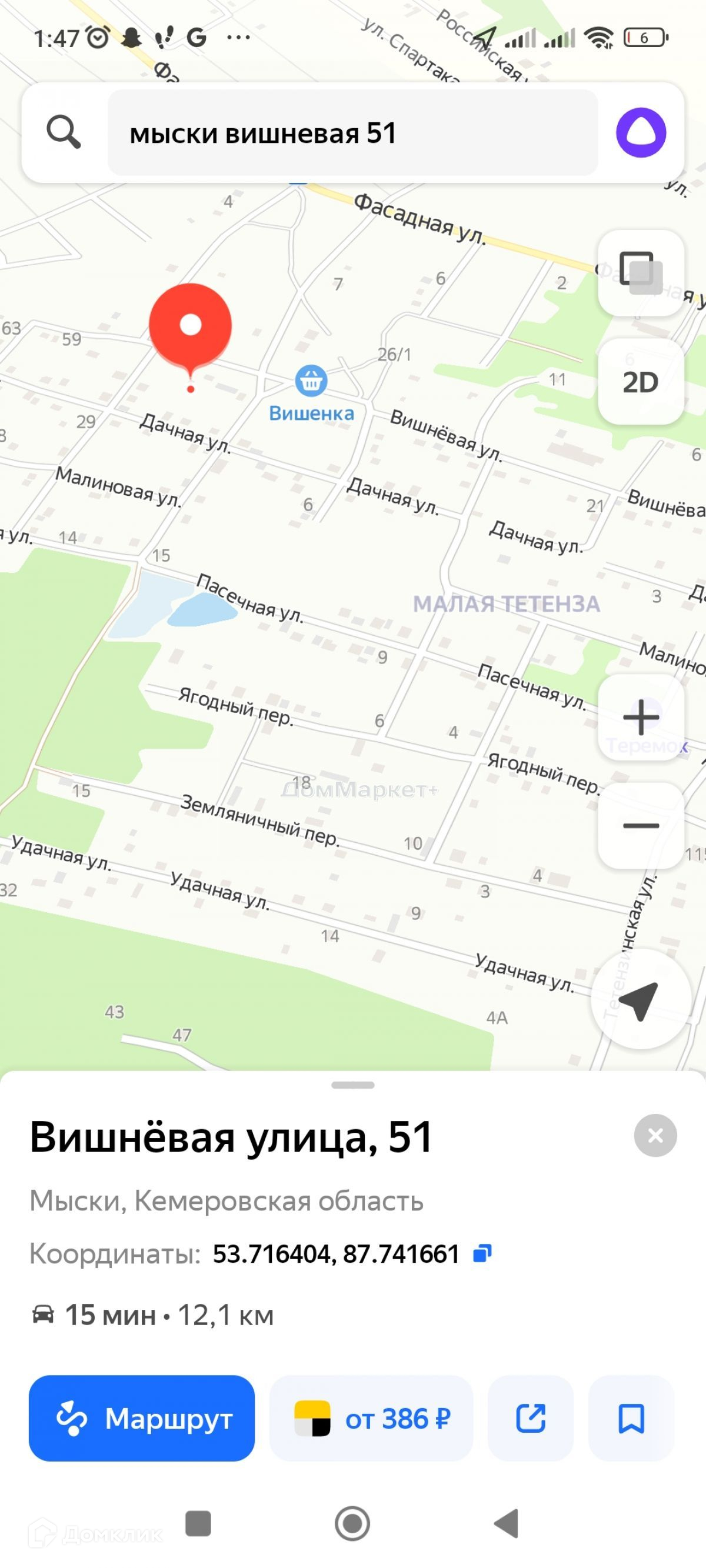
Task: Center the map on my location
Action: (x=639, y=999)
